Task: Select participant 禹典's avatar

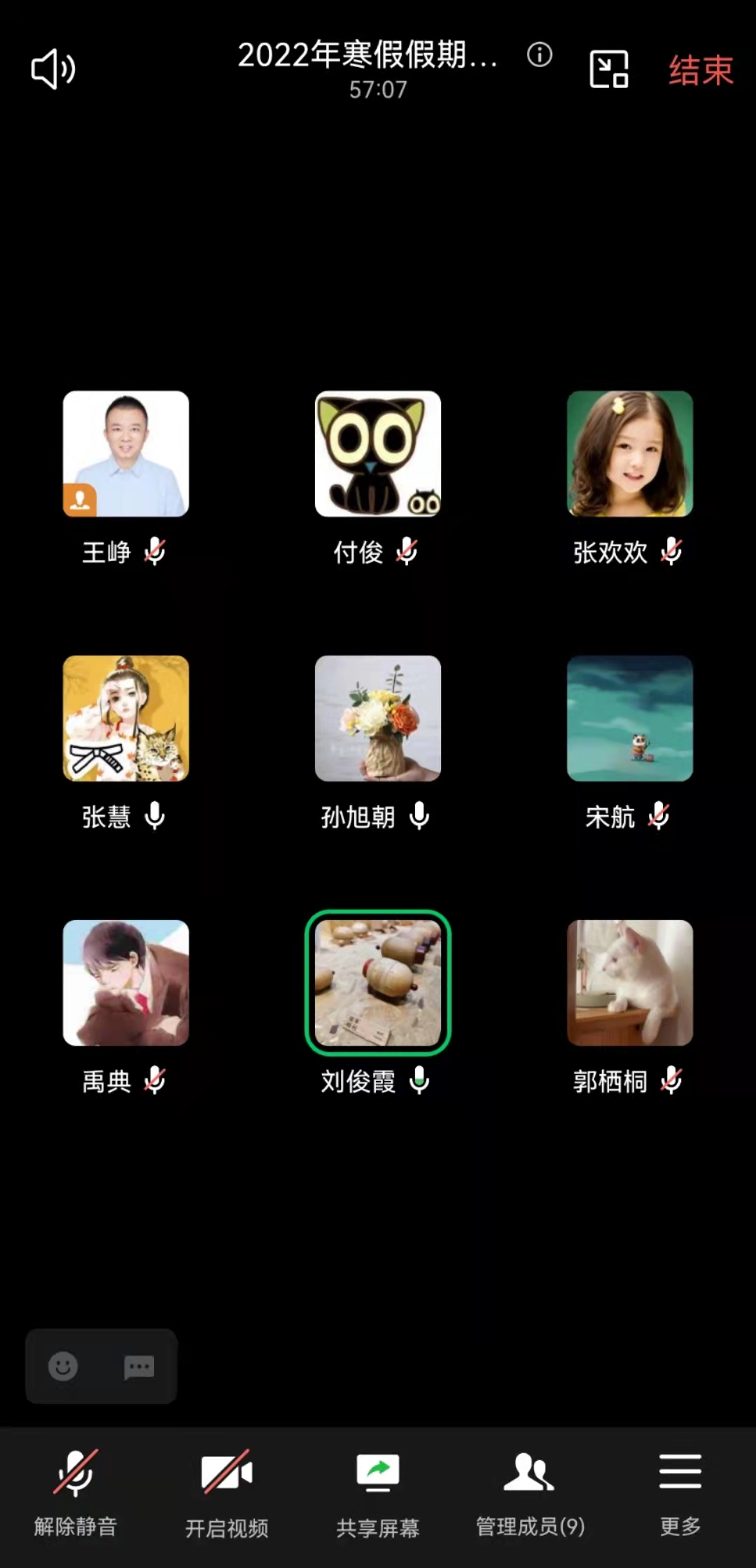Action: pyautogui.click(x=126, y=983)
